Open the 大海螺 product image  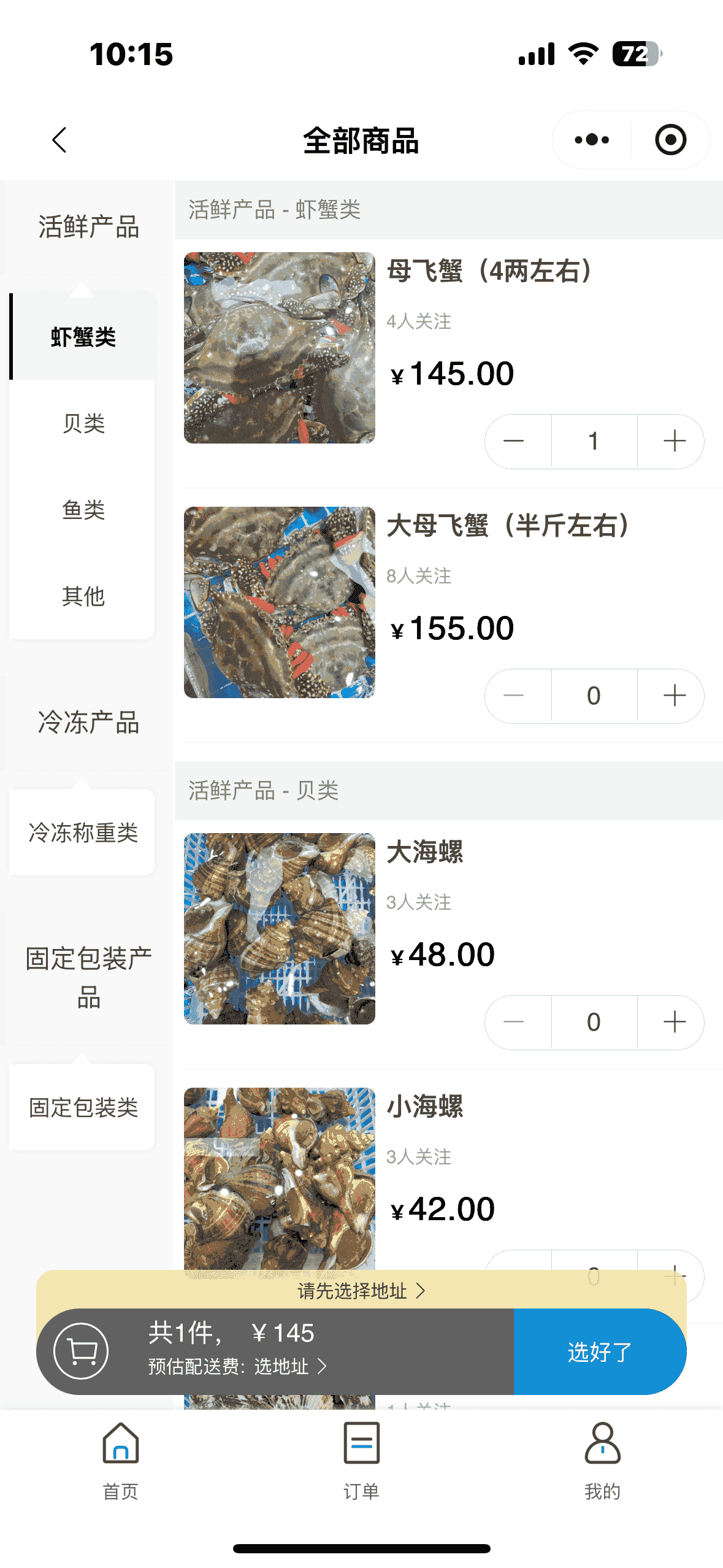click(280, 929)
